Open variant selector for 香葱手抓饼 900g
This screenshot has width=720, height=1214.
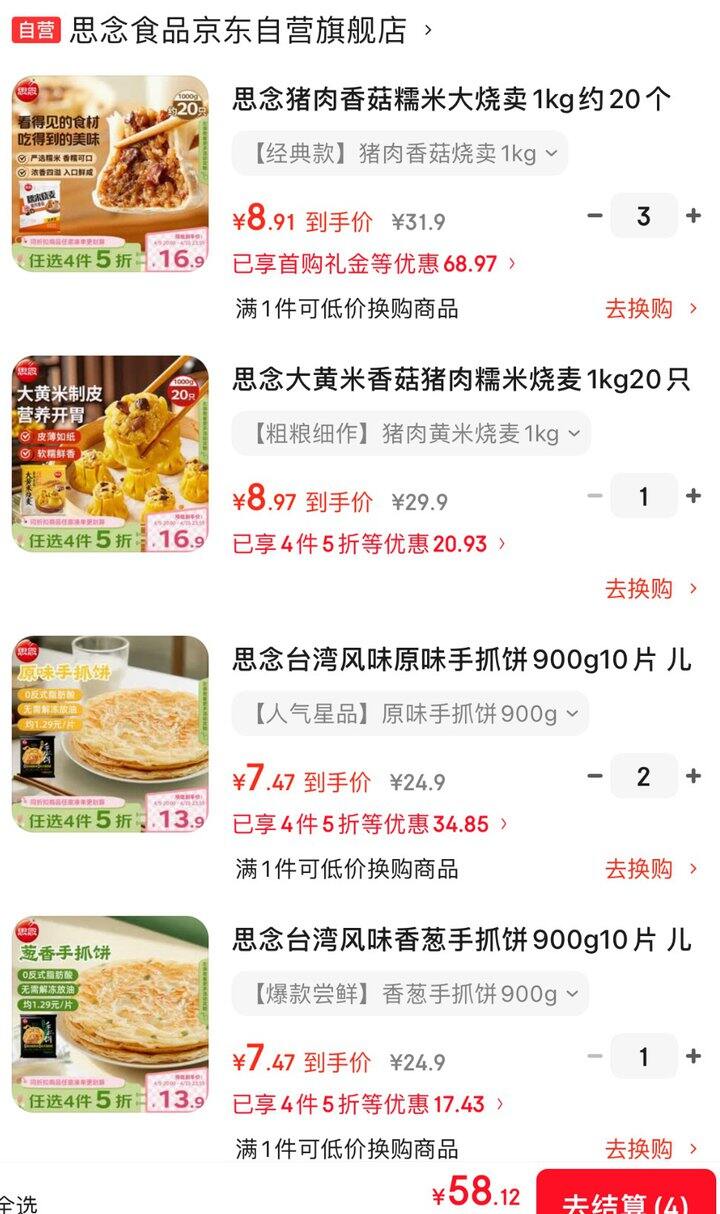[x=410, y=994]
